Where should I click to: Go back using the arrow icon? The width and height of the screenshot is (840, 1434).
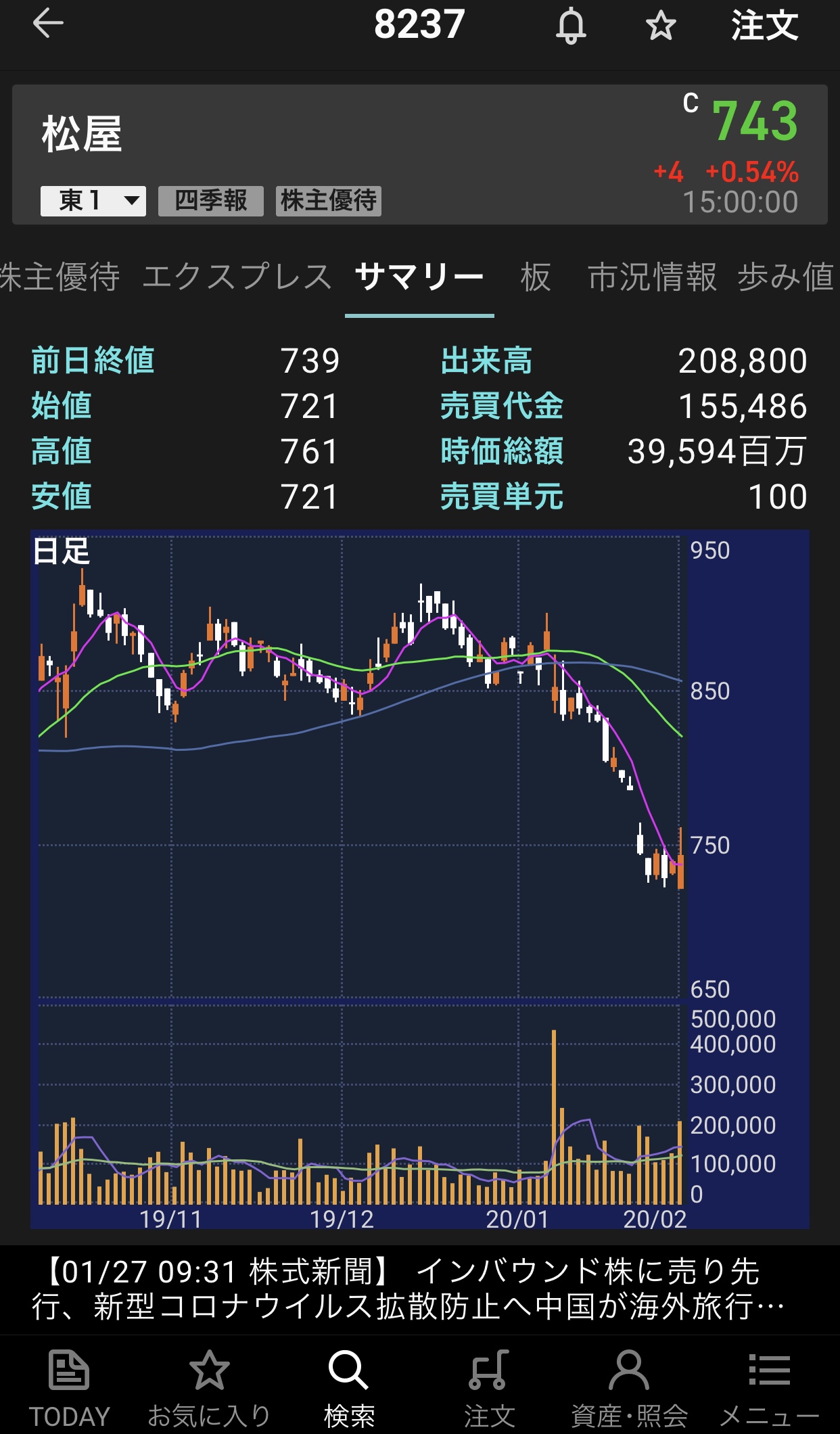pos(48,24)
